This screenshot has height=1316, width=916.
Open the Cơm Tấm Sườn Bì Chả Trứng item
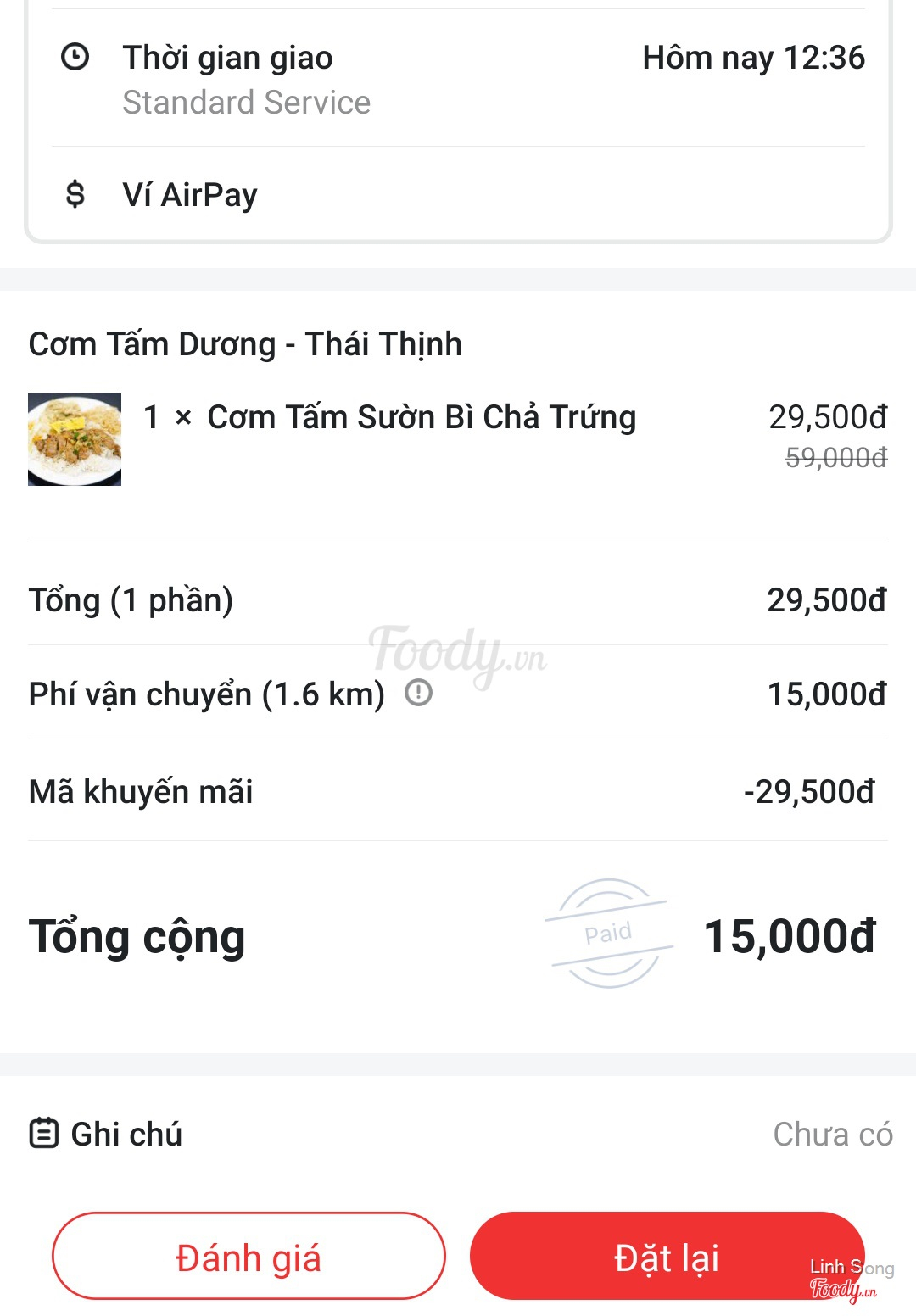(421, 418)
